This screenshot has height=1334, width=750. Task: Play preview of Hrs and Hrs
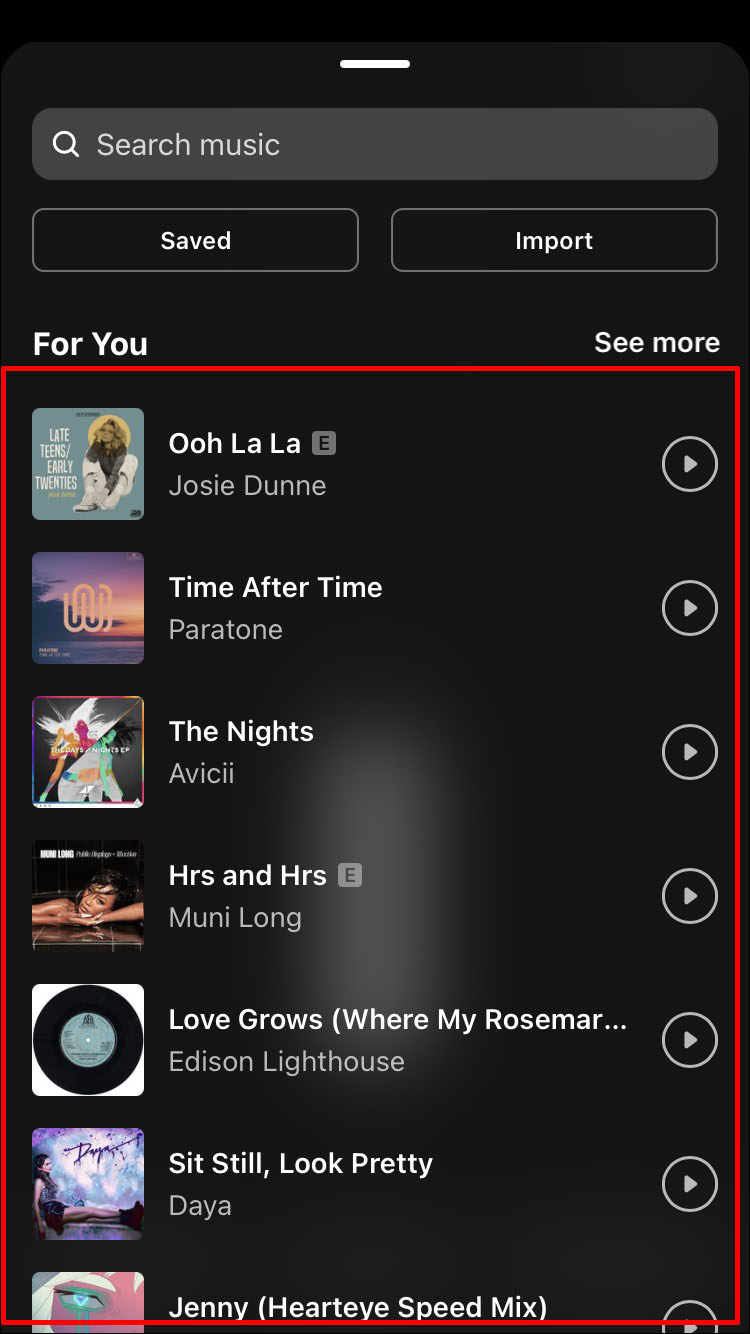pos(689,896)
